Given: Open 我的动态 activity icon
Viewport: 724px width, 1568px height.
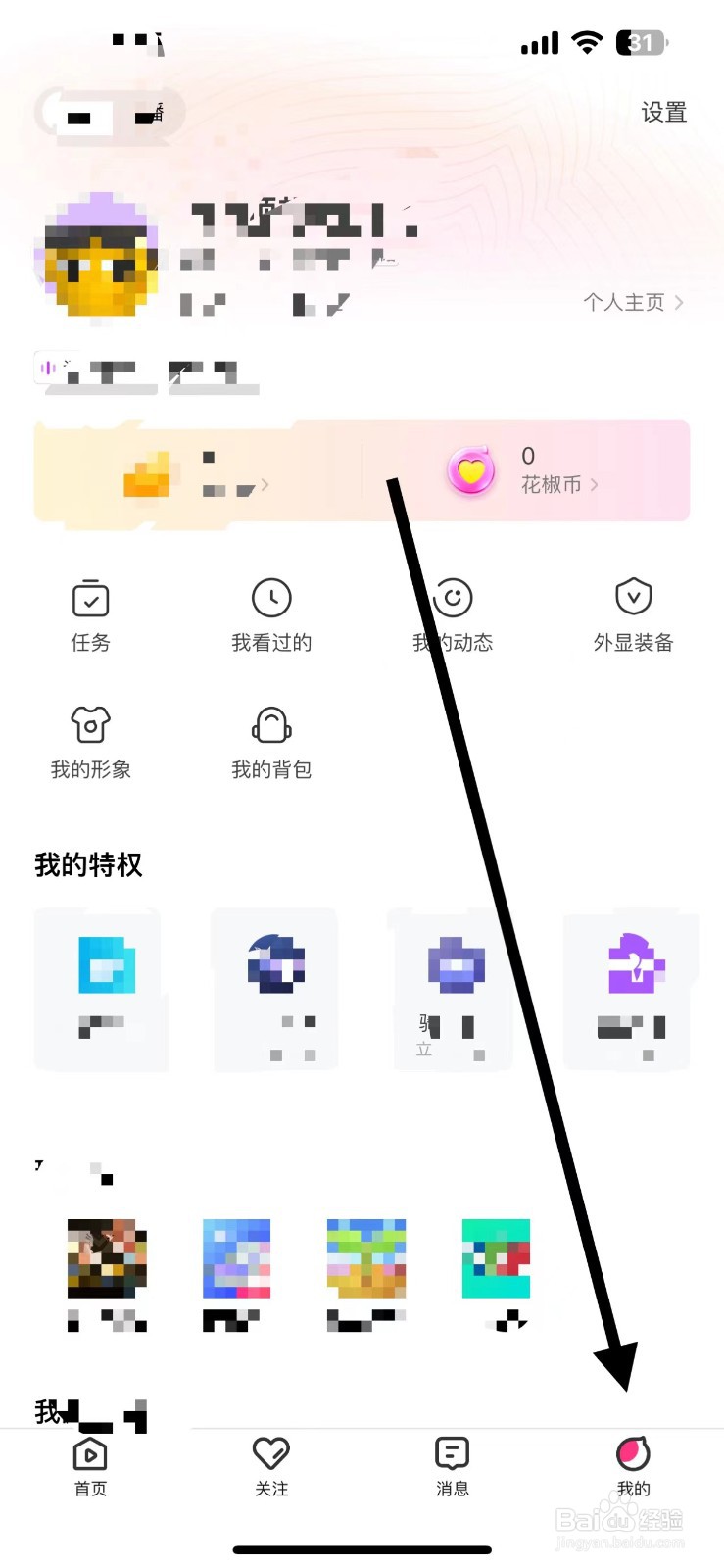Looking at the screenshot, I should [x=453, y=597].
